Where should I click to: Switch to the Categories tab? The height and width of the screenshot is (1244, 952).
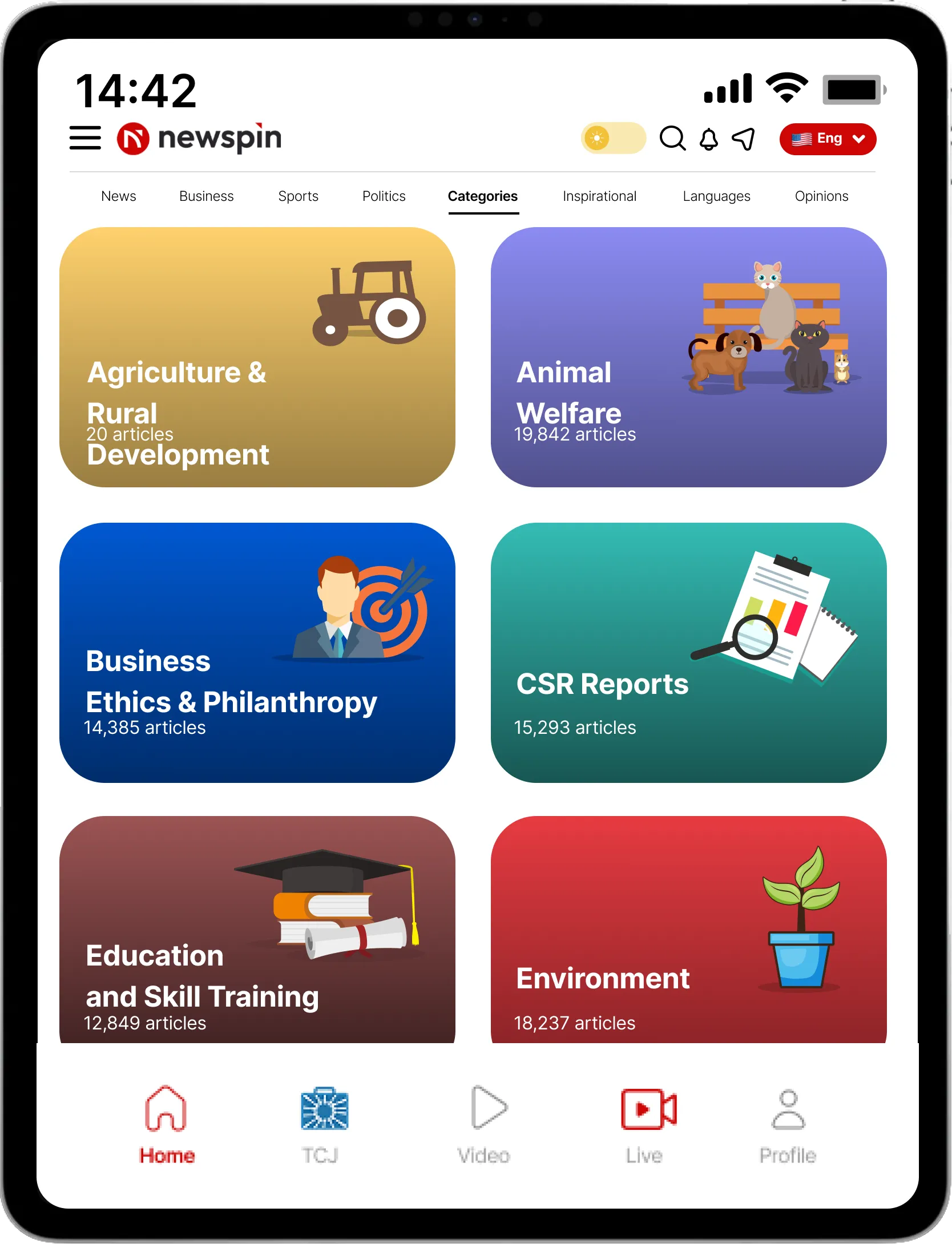coord(483,196)
